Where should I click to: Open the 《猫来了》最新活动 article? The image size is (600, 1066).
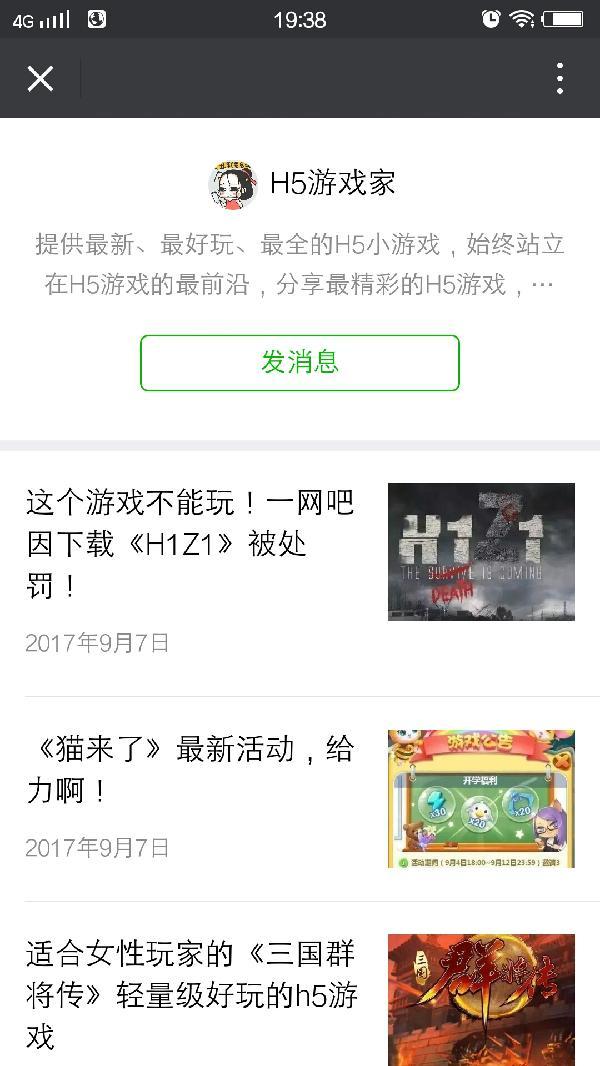click(x=190, y=770)
